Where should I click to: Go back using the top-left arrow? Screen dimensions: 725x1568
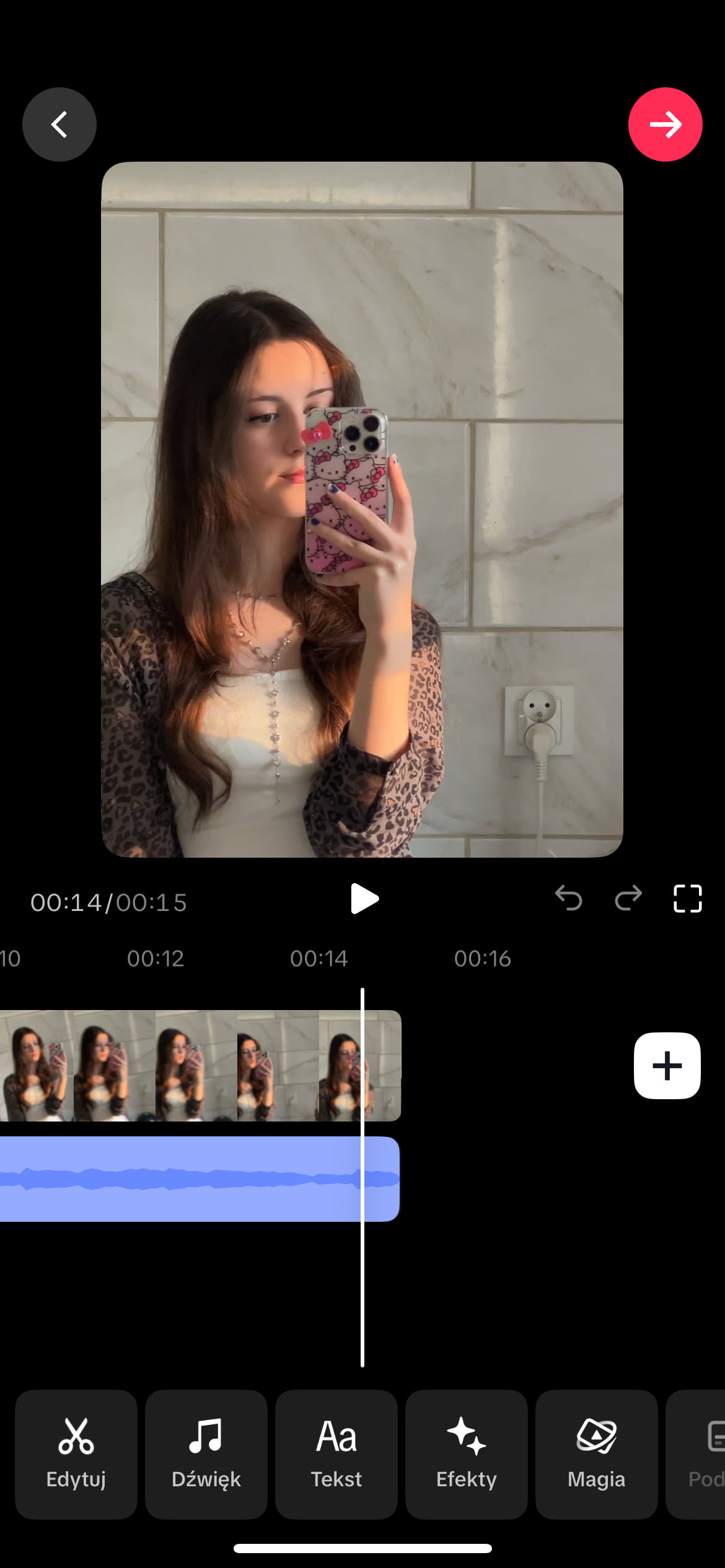[59, 124]
